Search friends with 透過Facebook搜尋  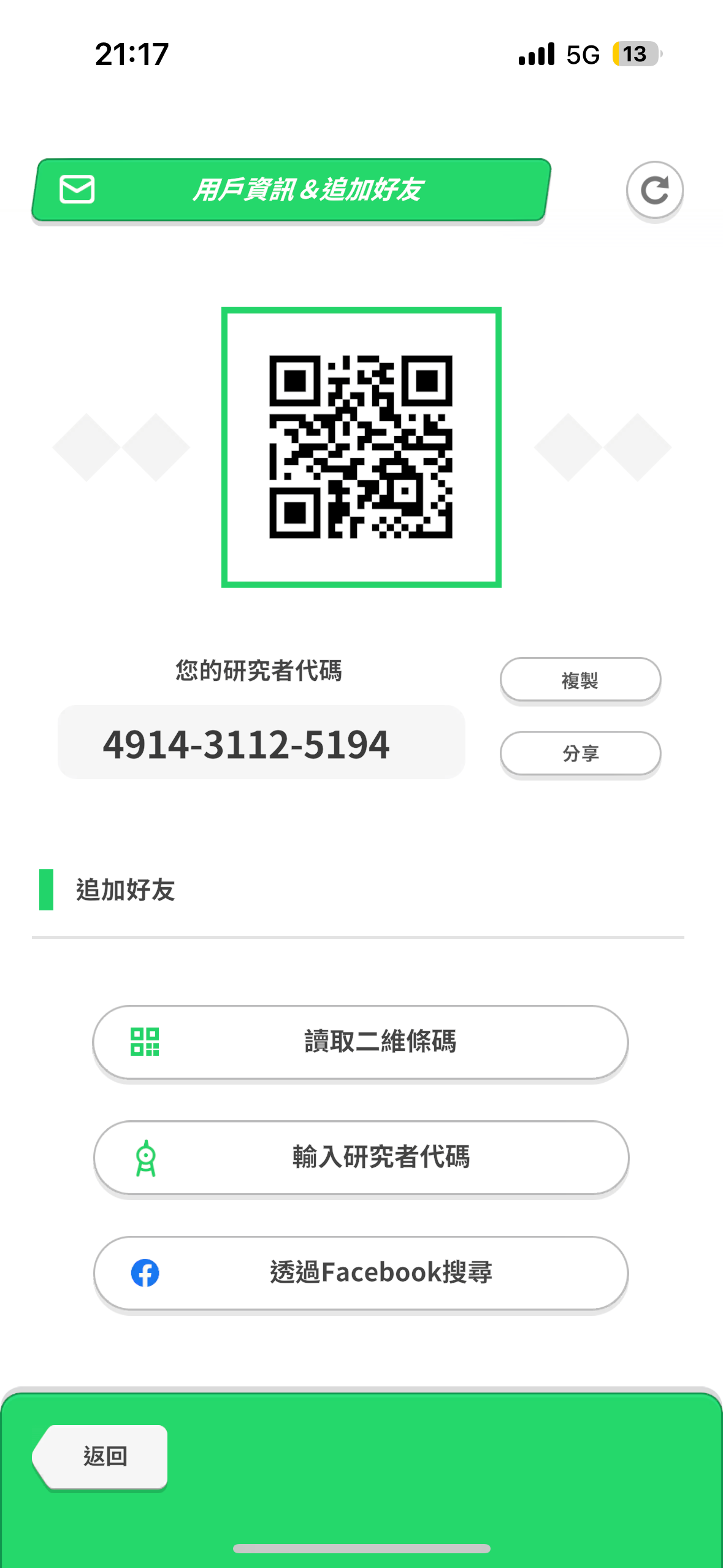coord(361,1273)
